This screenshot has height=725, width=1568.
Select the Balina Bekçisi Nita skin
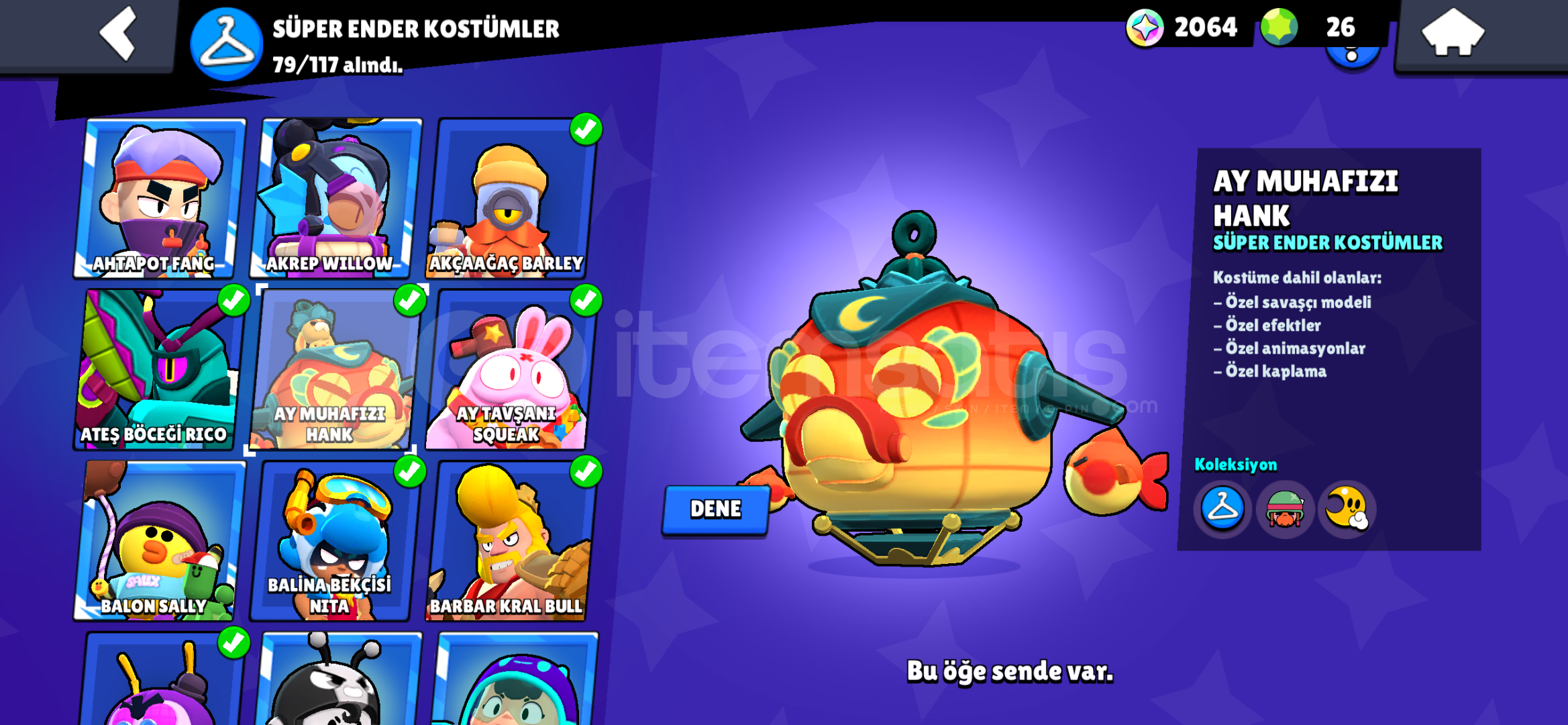[x=333, y=540]
